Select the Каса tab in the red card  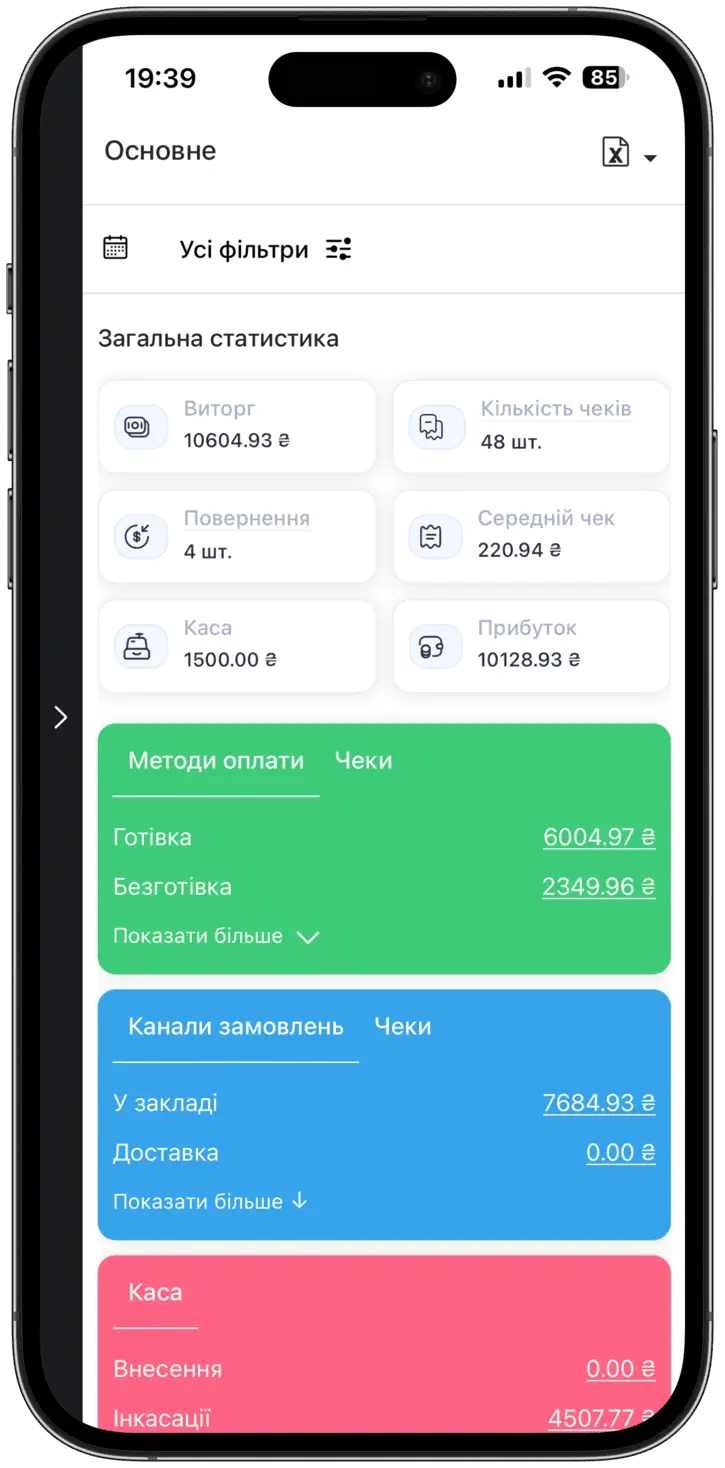tap(155, 1293)
